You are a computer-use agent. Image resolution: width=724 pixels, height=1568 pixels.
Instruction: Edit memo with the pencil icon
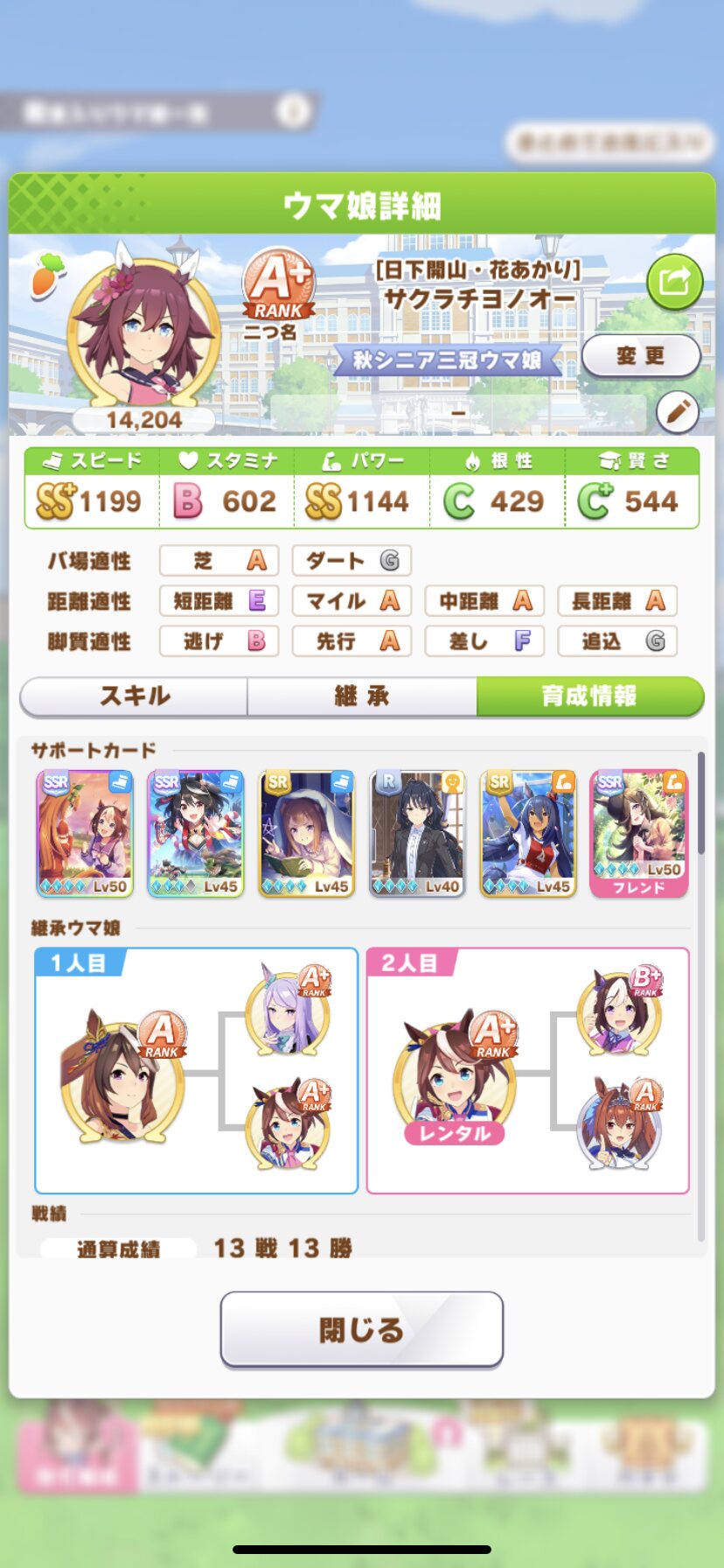pos(677,412)
